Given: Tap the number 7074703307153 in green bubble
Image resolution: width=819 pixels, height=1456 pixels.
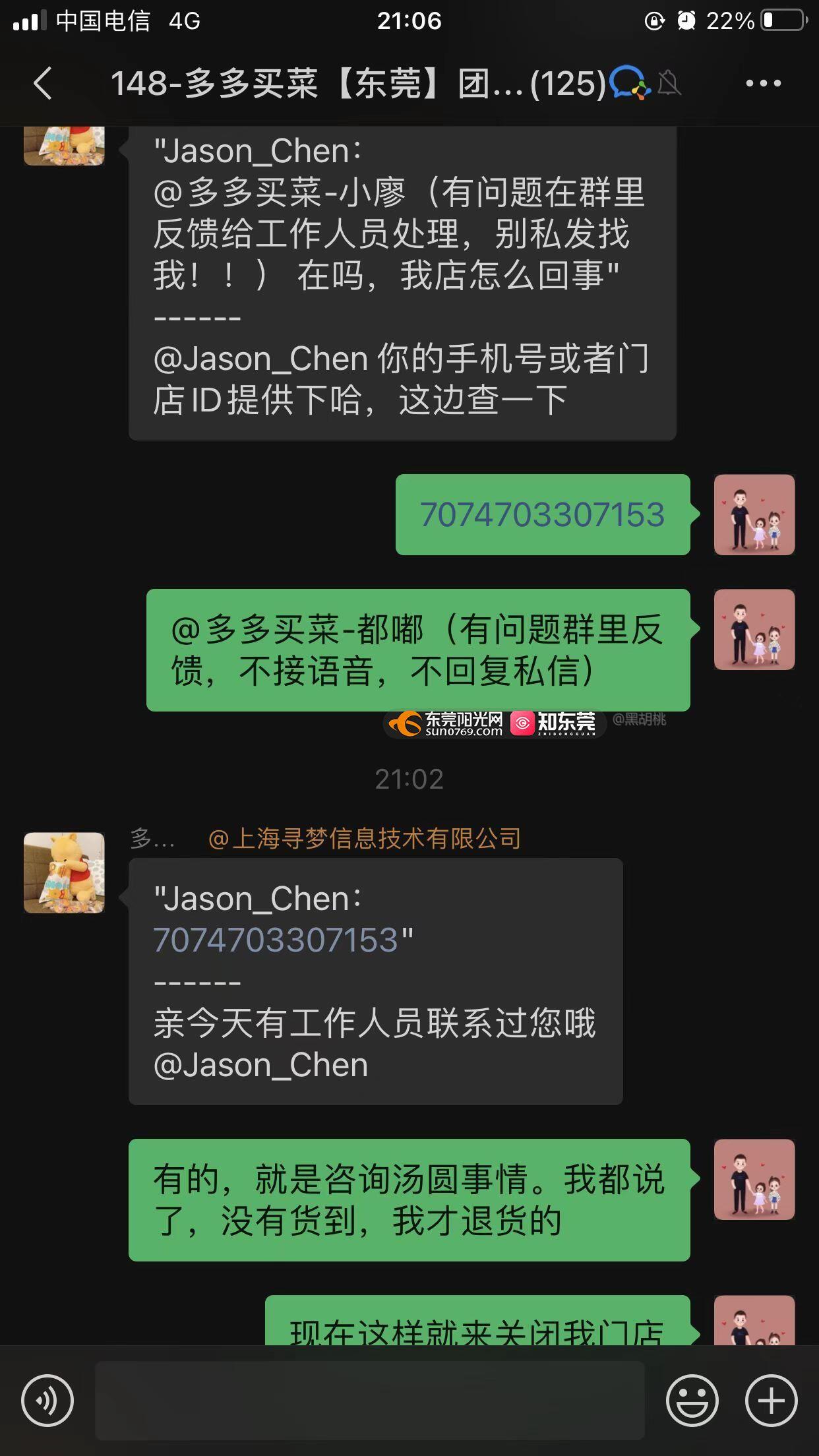Looking at the screenshot, I should [542, 515].
